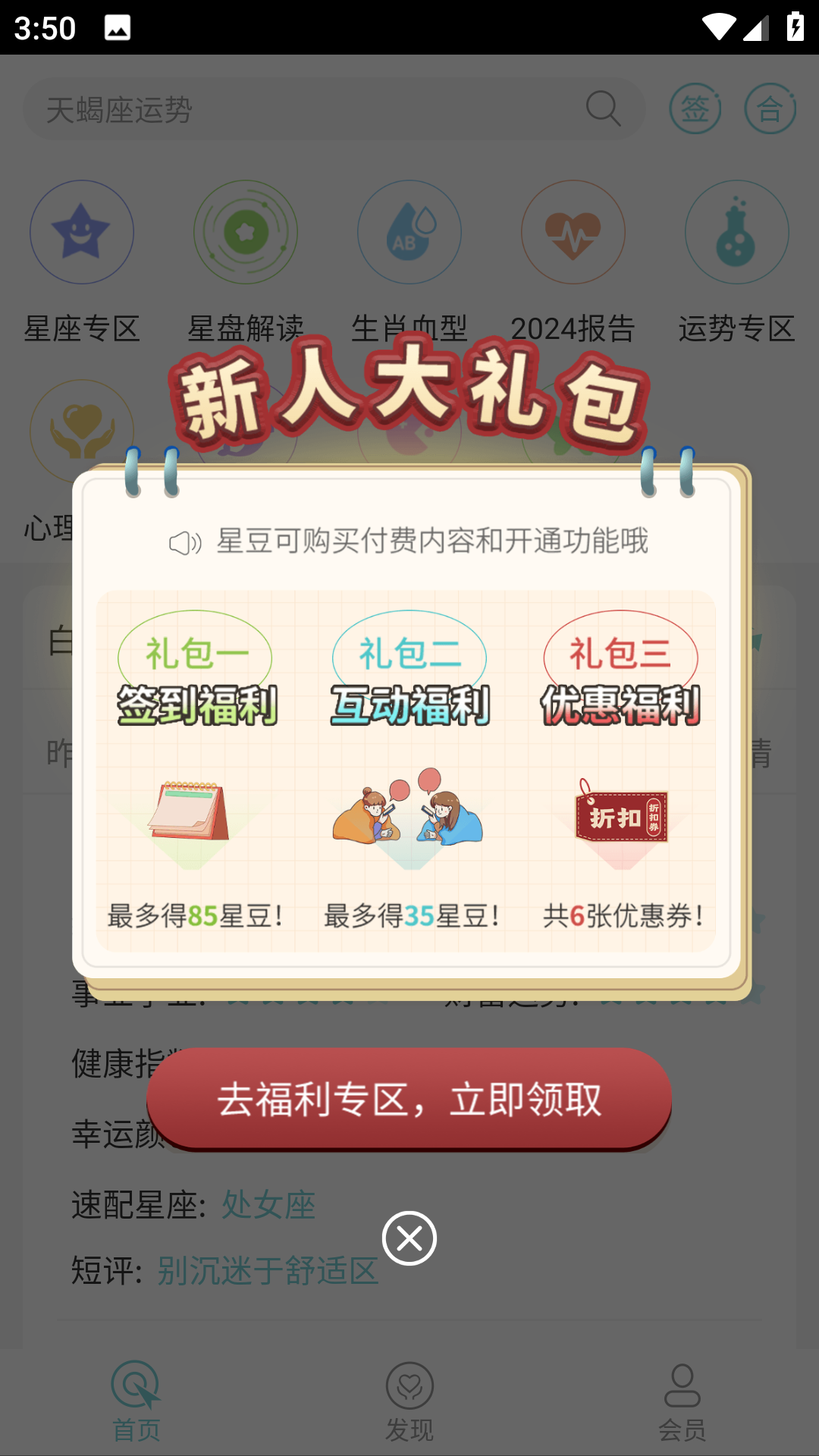This screenshot has height=1456, width=819.
Task: Dismiss the 新人大礼包 popup
Action: coord(409,1238)
